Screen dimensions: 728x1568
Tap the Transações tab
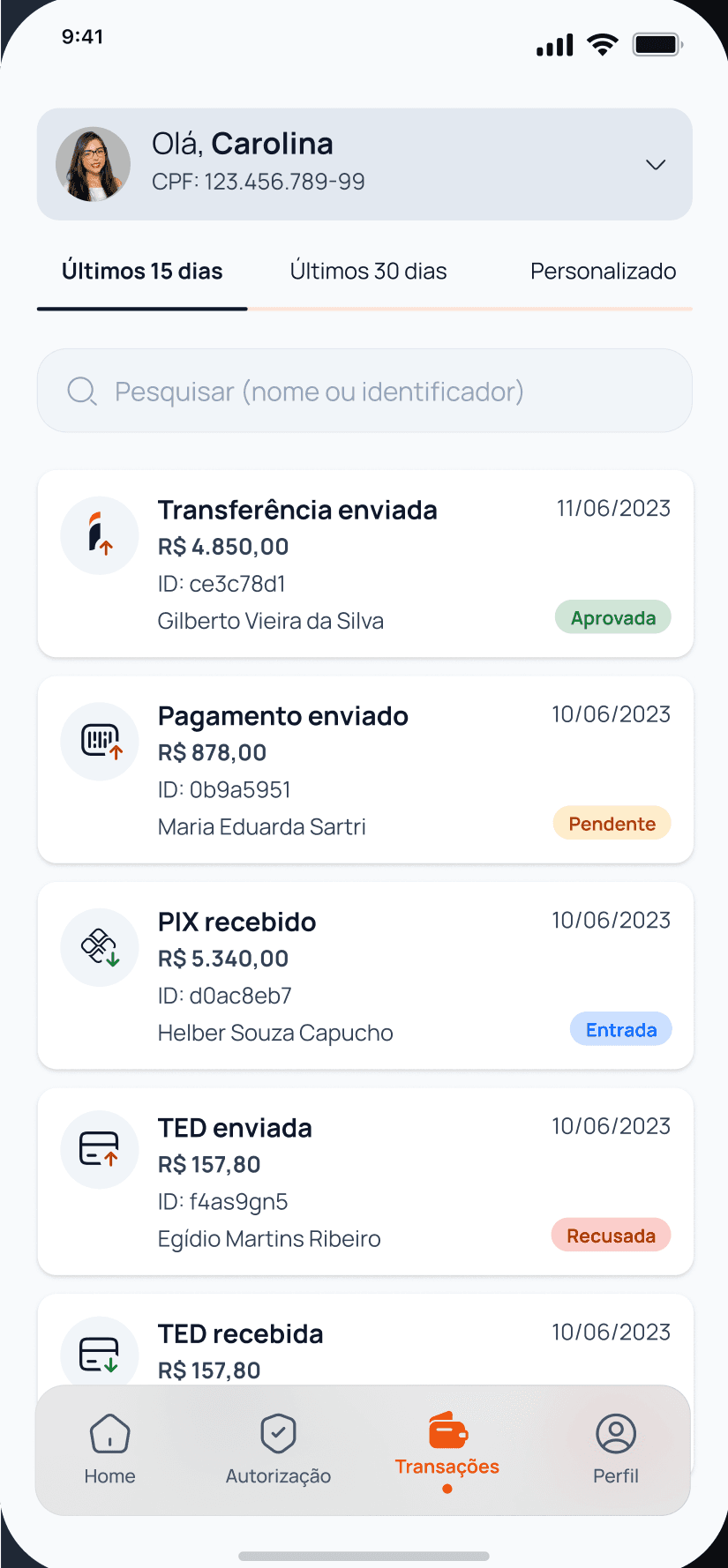click(x=447, y=1448)
